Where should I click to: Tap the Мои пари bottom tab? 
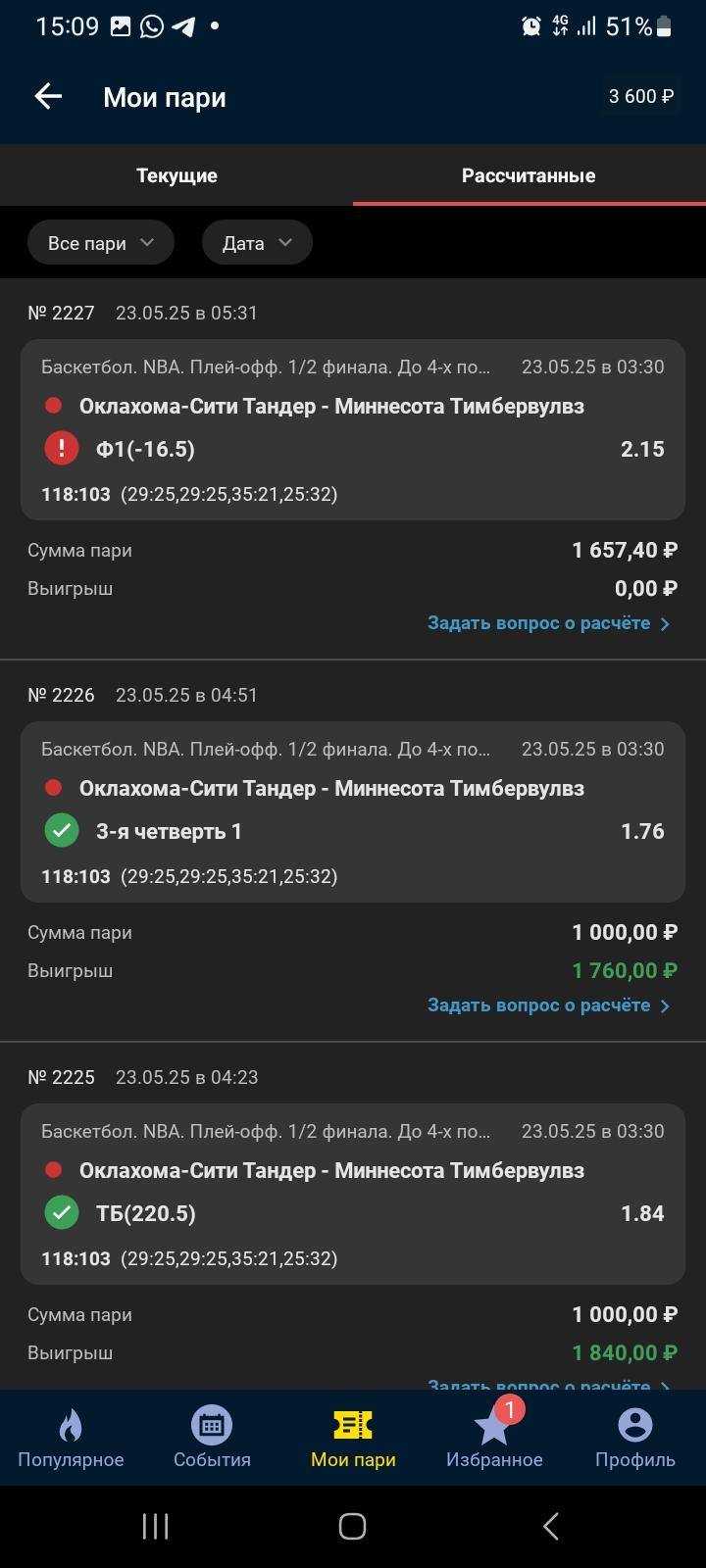pos(353,1438)
